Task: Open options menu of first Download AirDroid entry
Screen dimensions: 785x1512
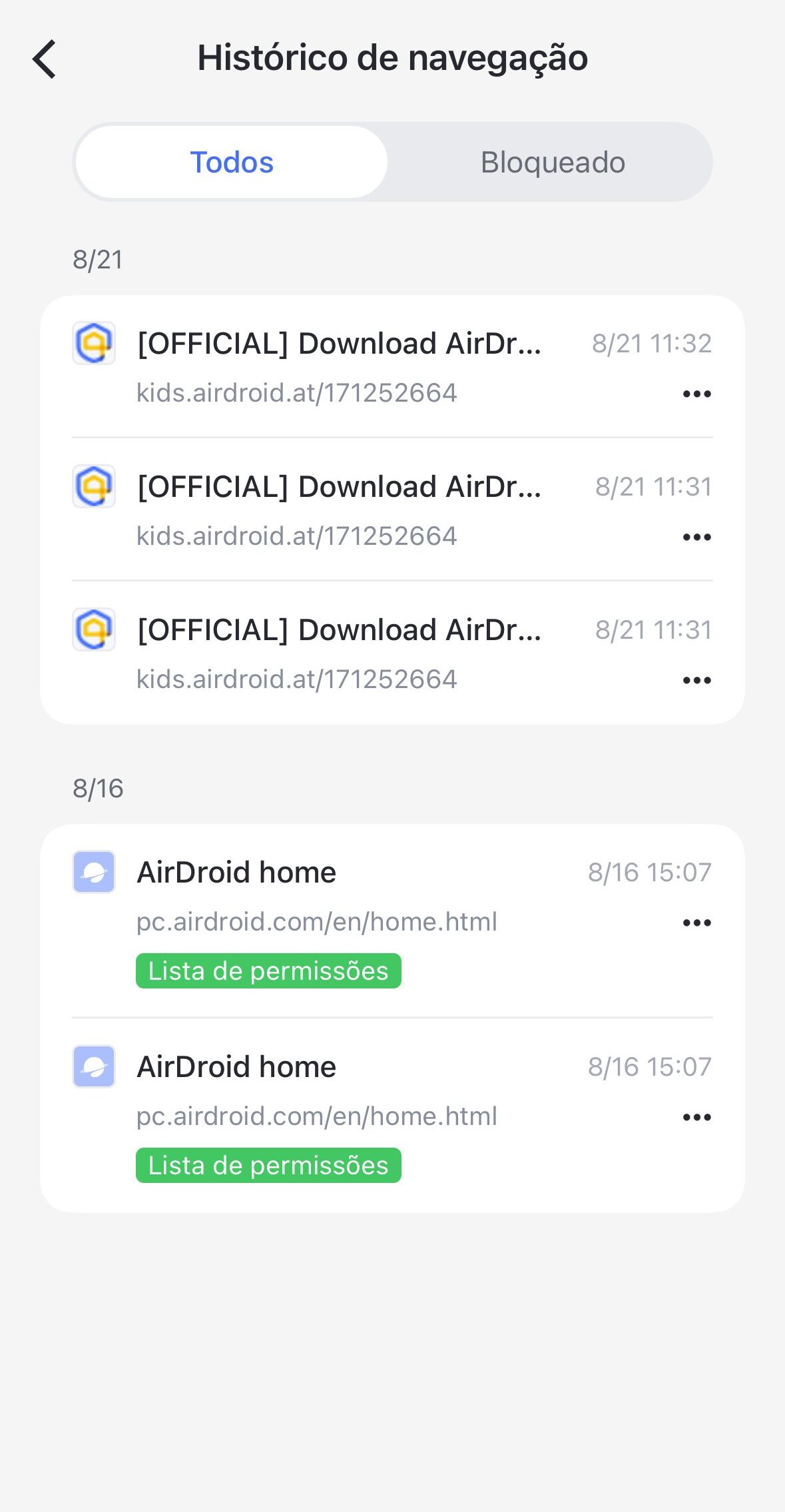Action: (696, 393)
